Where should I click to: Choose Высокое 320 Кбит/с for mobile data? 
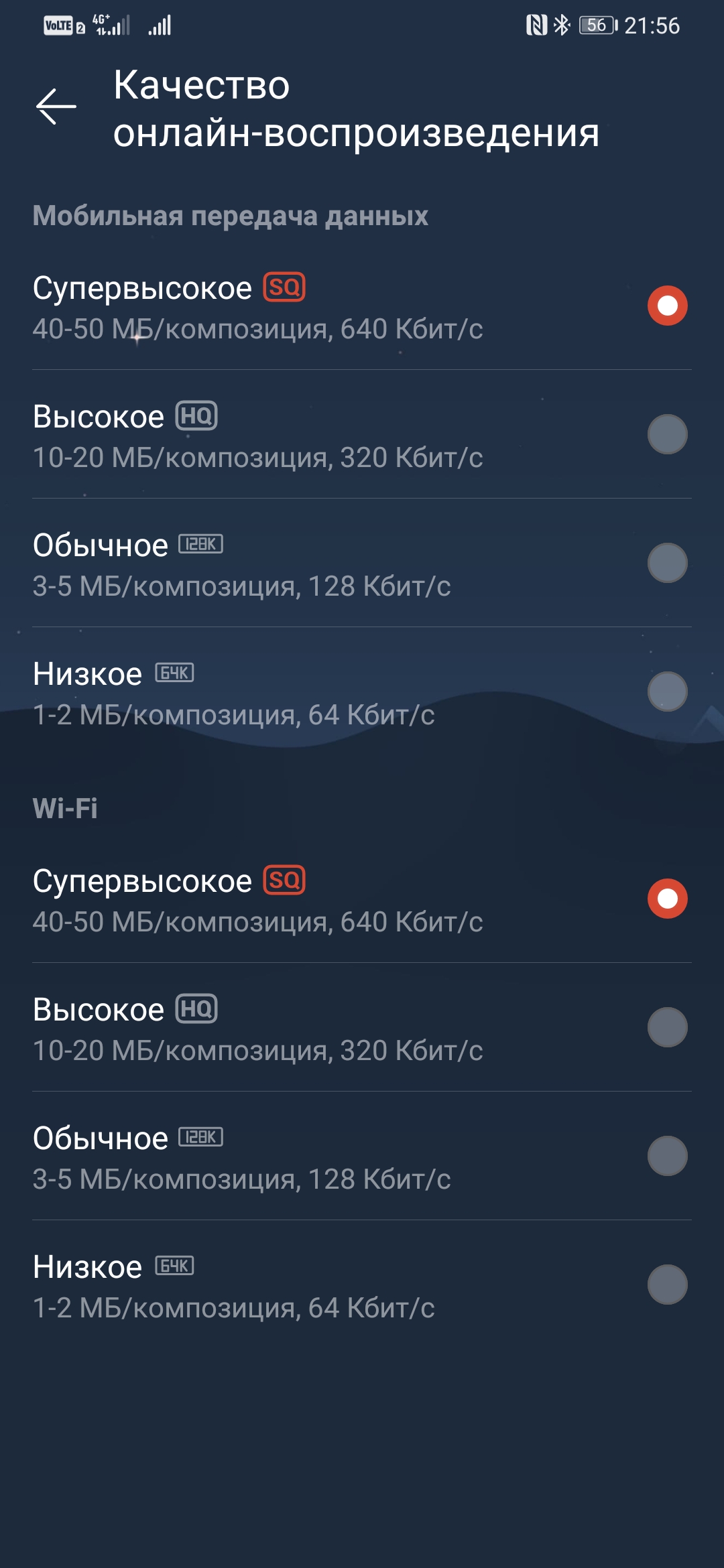(x=667, y=434)
